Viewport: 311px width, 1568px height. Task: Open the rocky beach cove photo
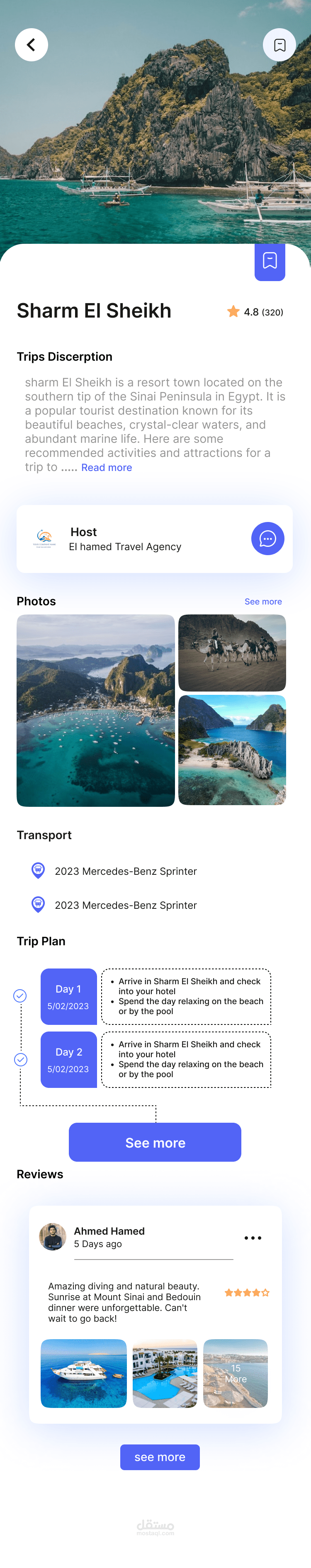(x=232, y=750)
